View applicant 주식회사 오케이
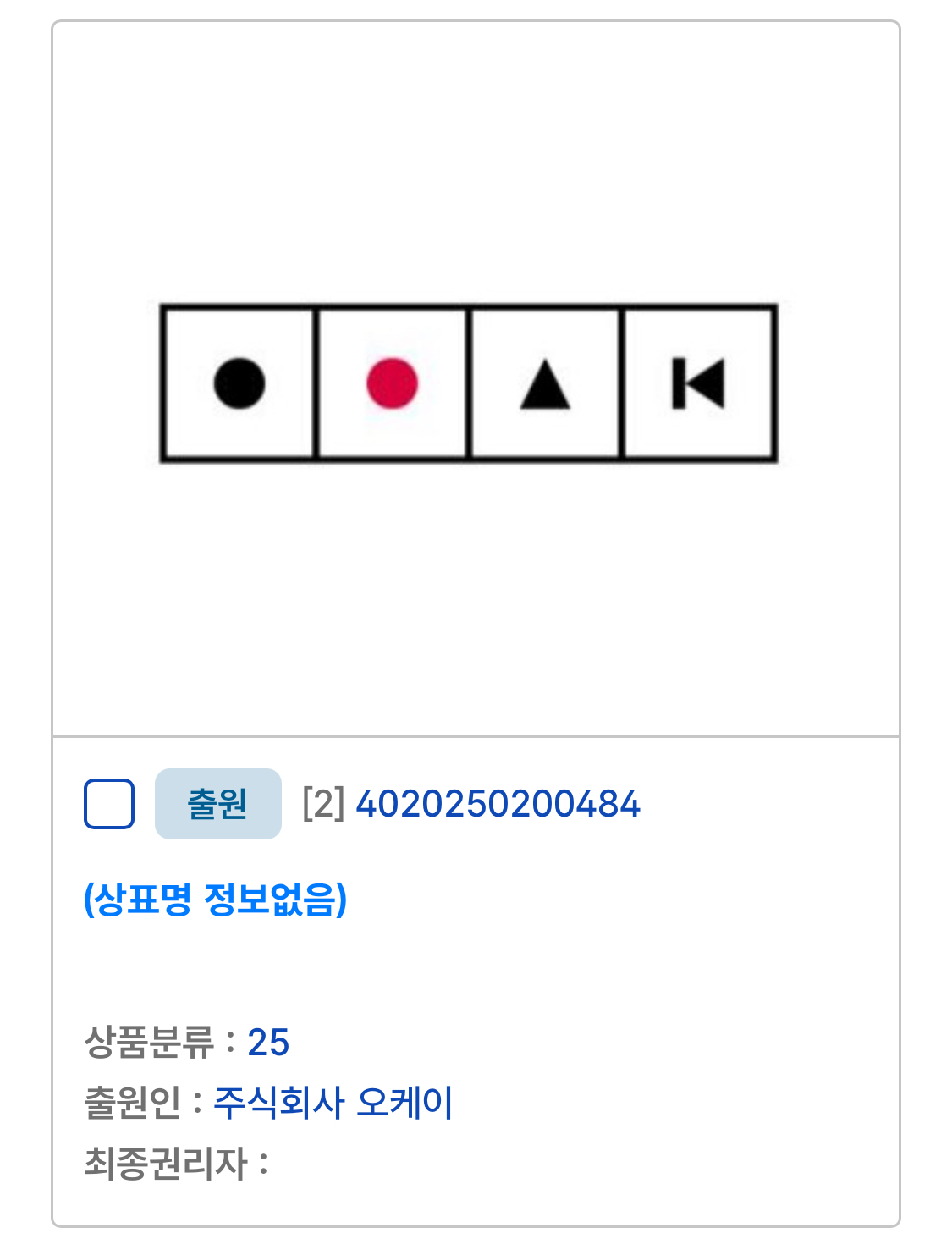The image size is (952, 1244). [x=333, y=1103]
